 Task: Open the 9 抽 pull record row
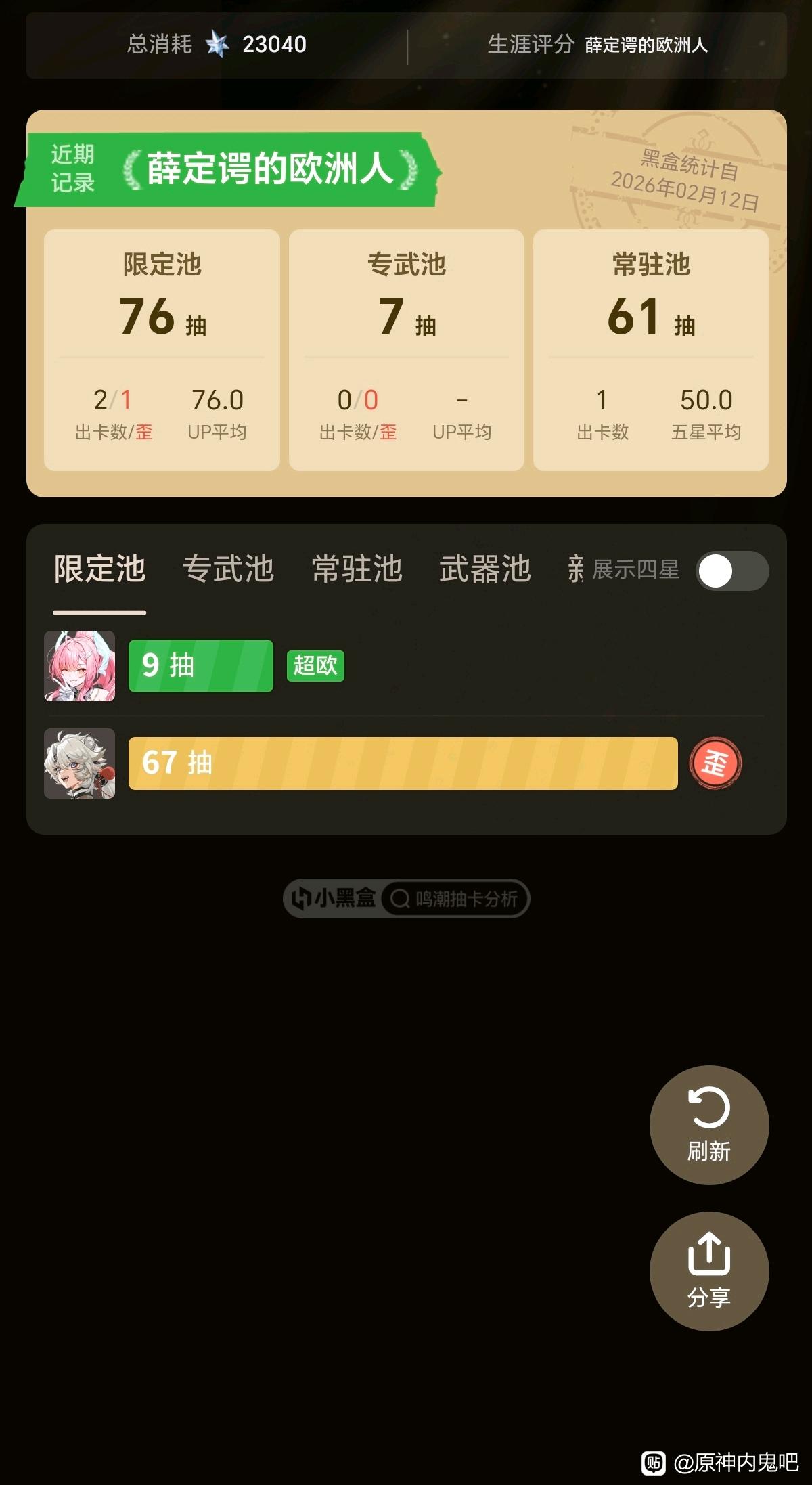pyautogui.click(x=406, y=666)
